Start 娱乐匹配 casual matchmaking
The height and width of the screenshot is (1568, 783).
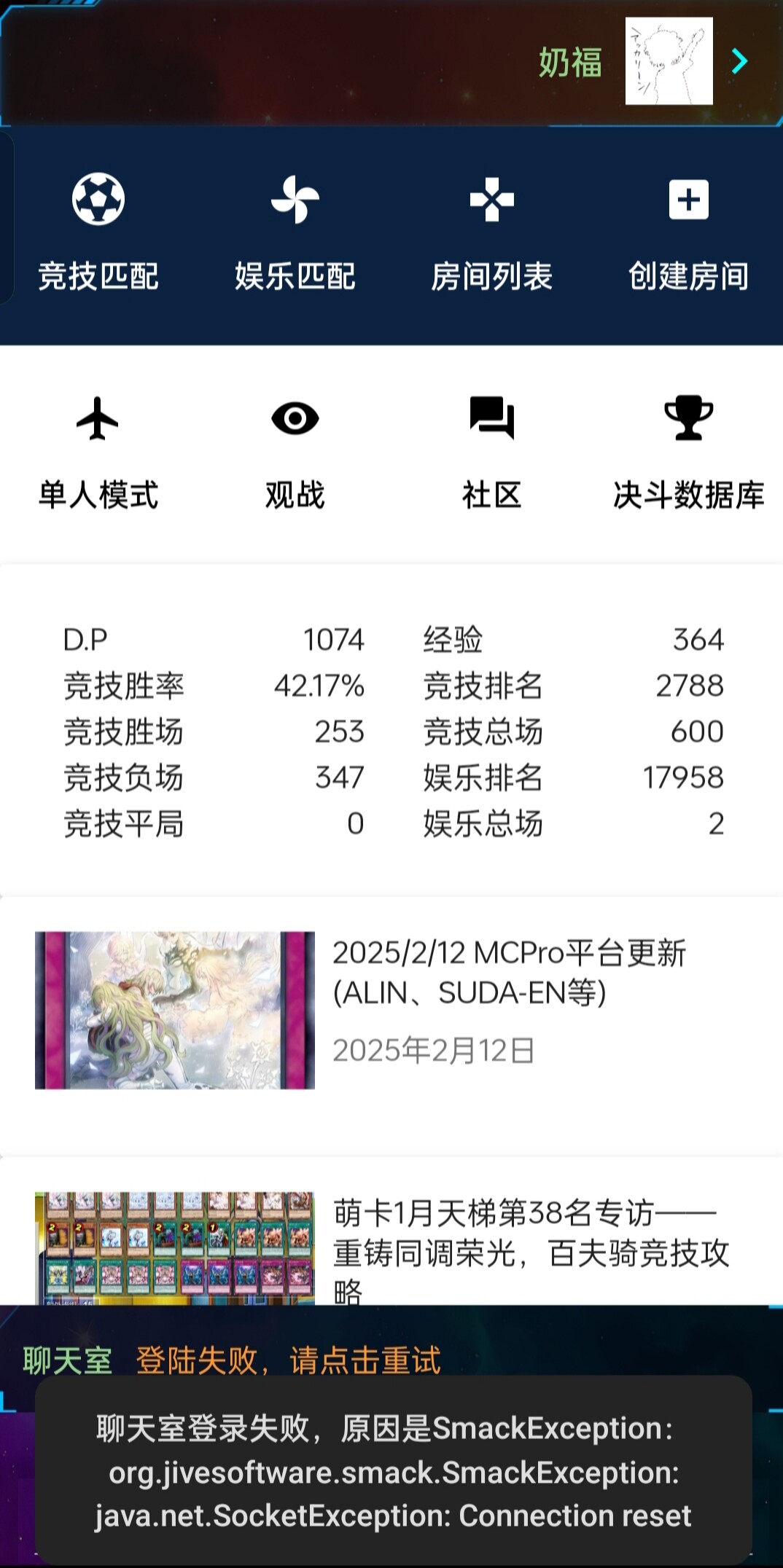click(295, 233)
